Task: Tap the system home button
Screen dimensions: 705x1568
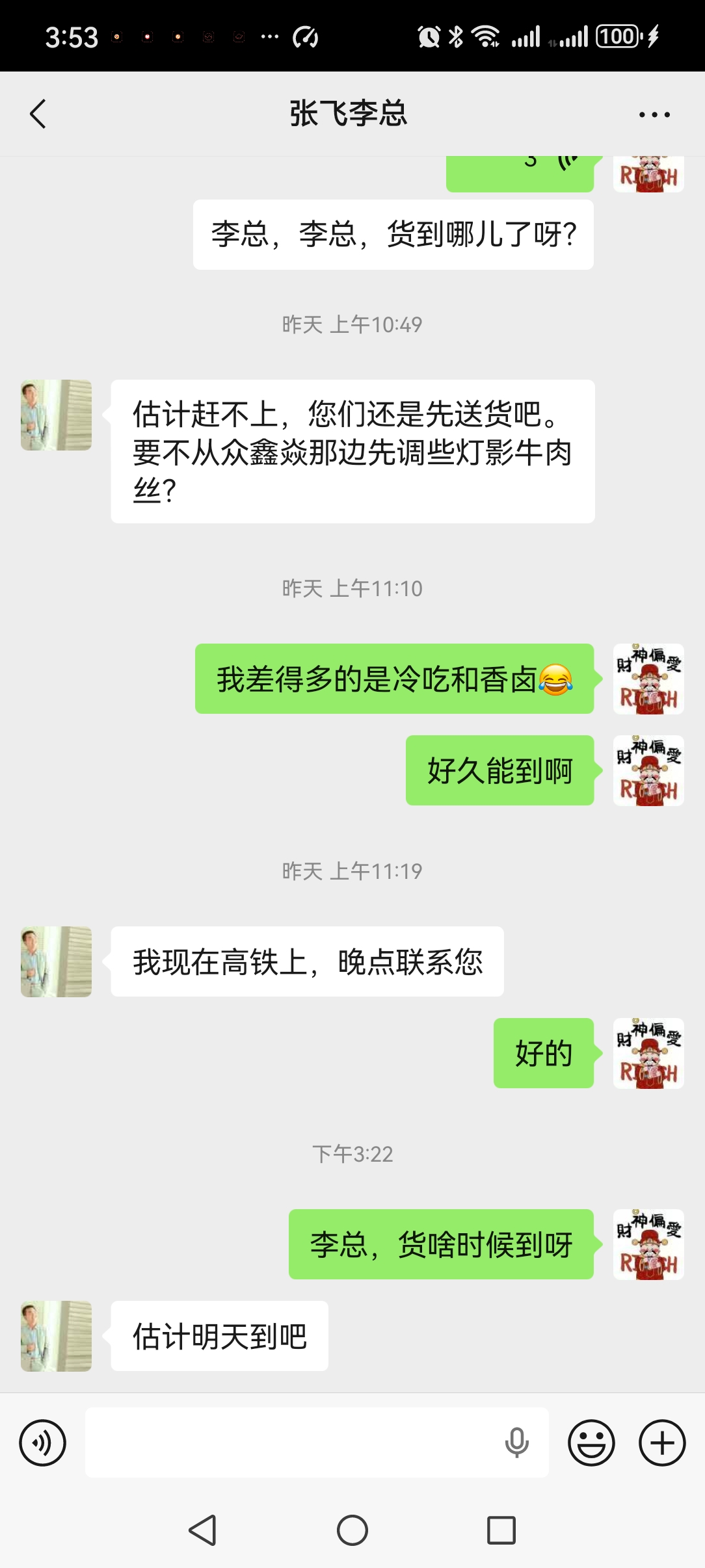Action: click(352, 1530)
